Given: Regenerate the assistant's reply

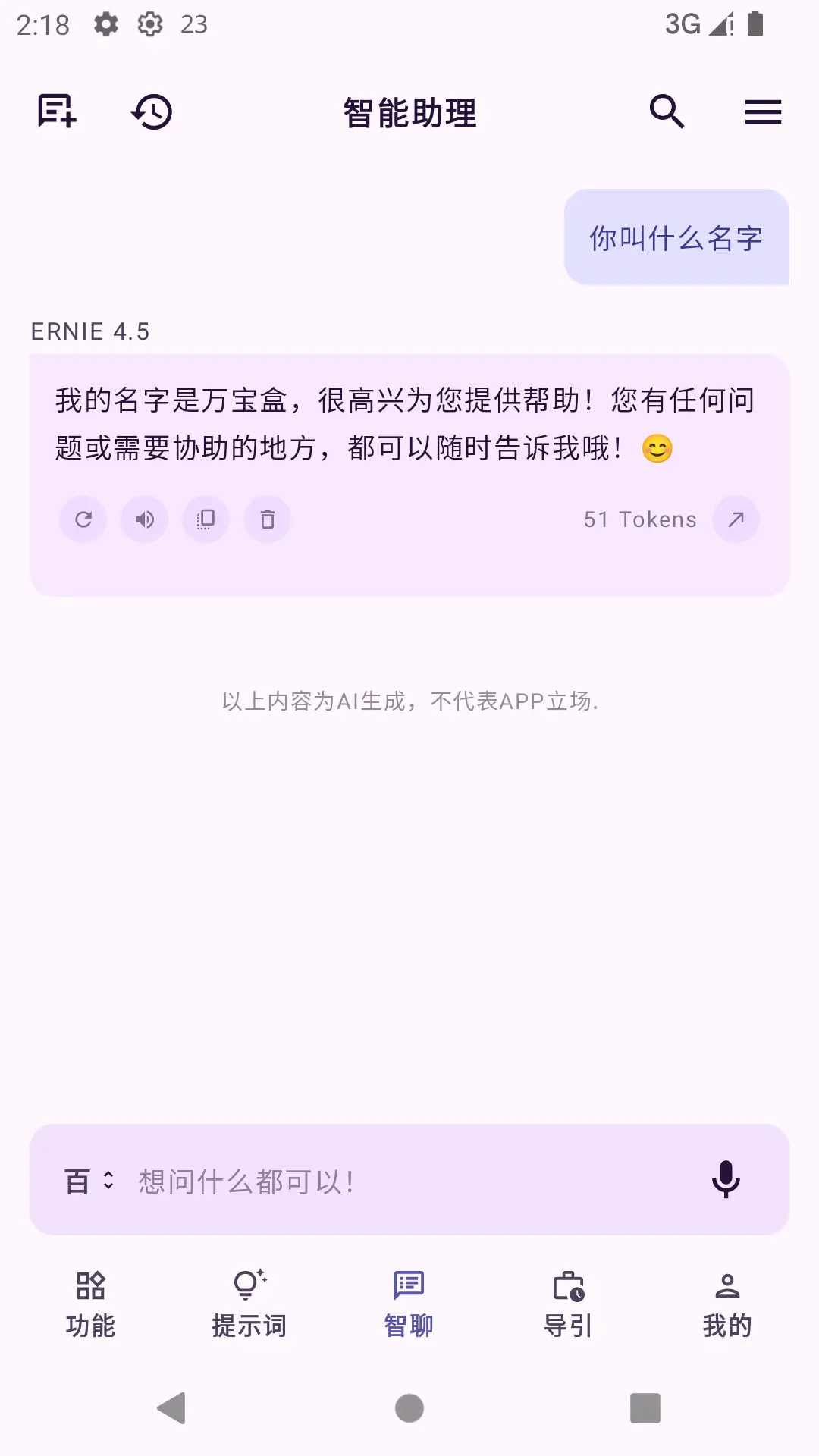Looking at the screenshot, I should click(83, 519).
